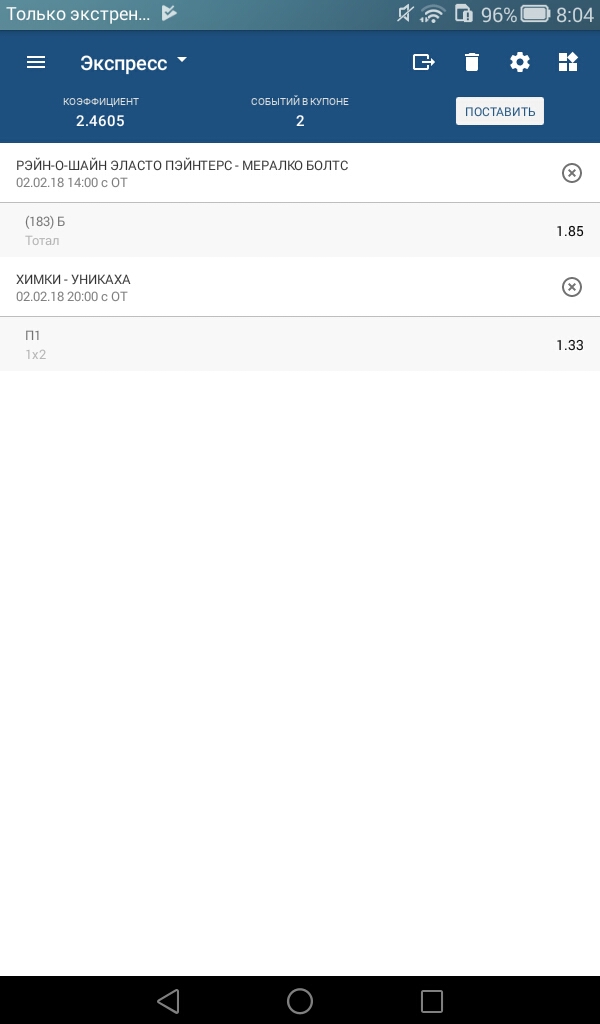
Task: Tap the widgets grid icon
Action: point(568,62)
